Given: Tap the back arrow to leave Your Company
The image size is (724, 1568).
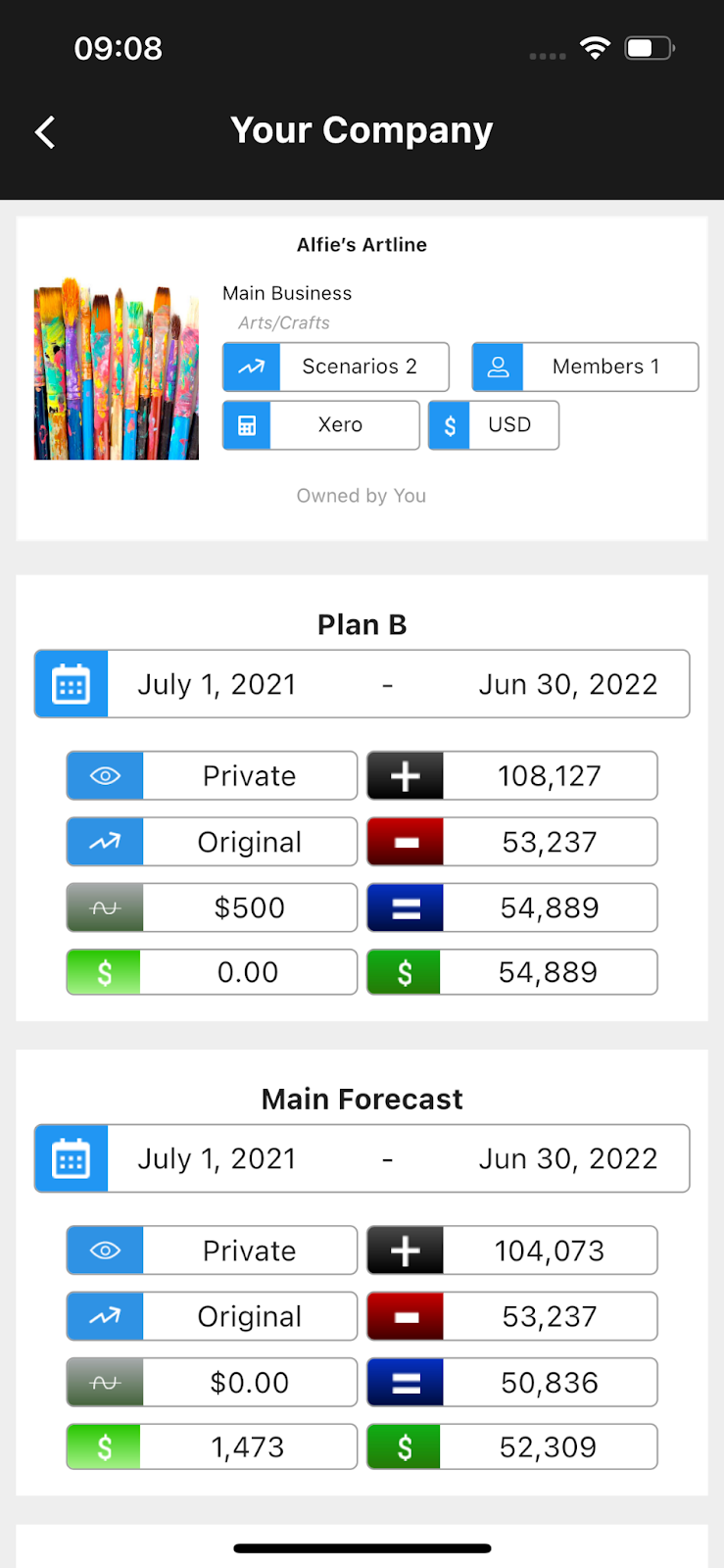Looking at the screenshot, I should 43,130.
